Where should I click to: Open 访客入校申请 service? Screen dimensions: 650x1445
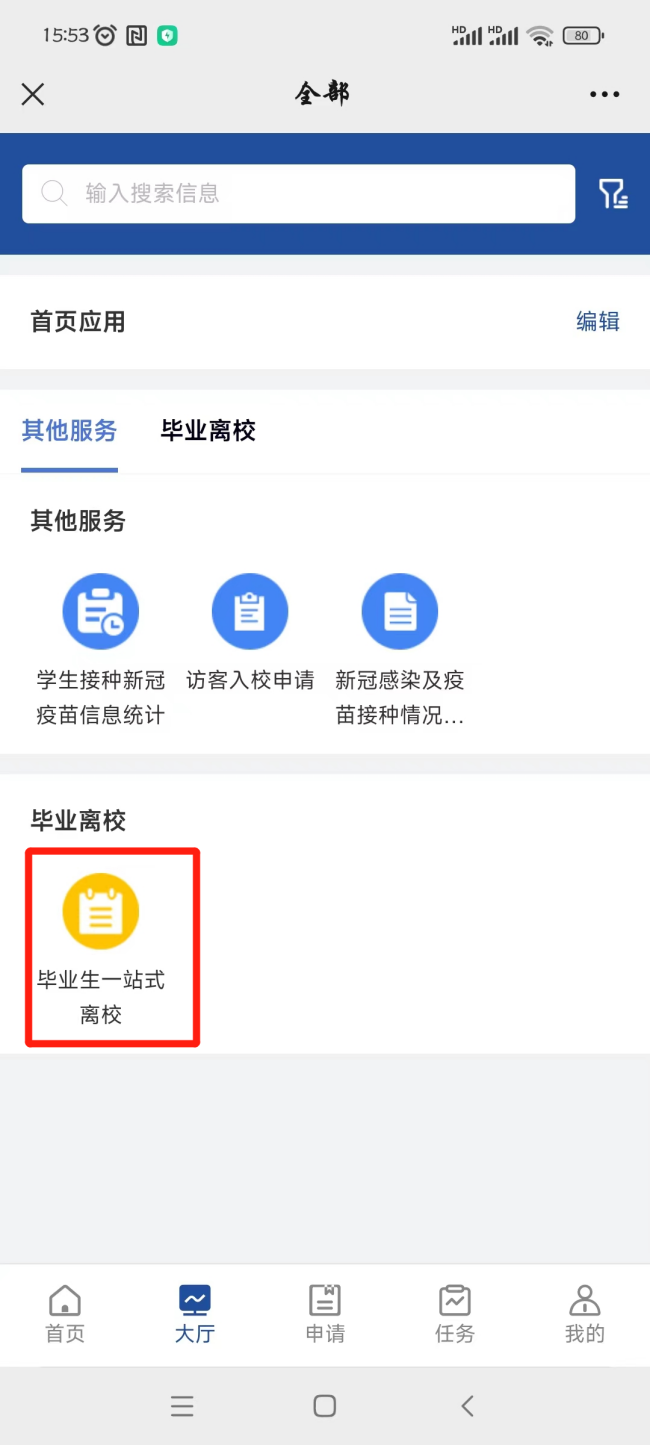tap(250, 632)
